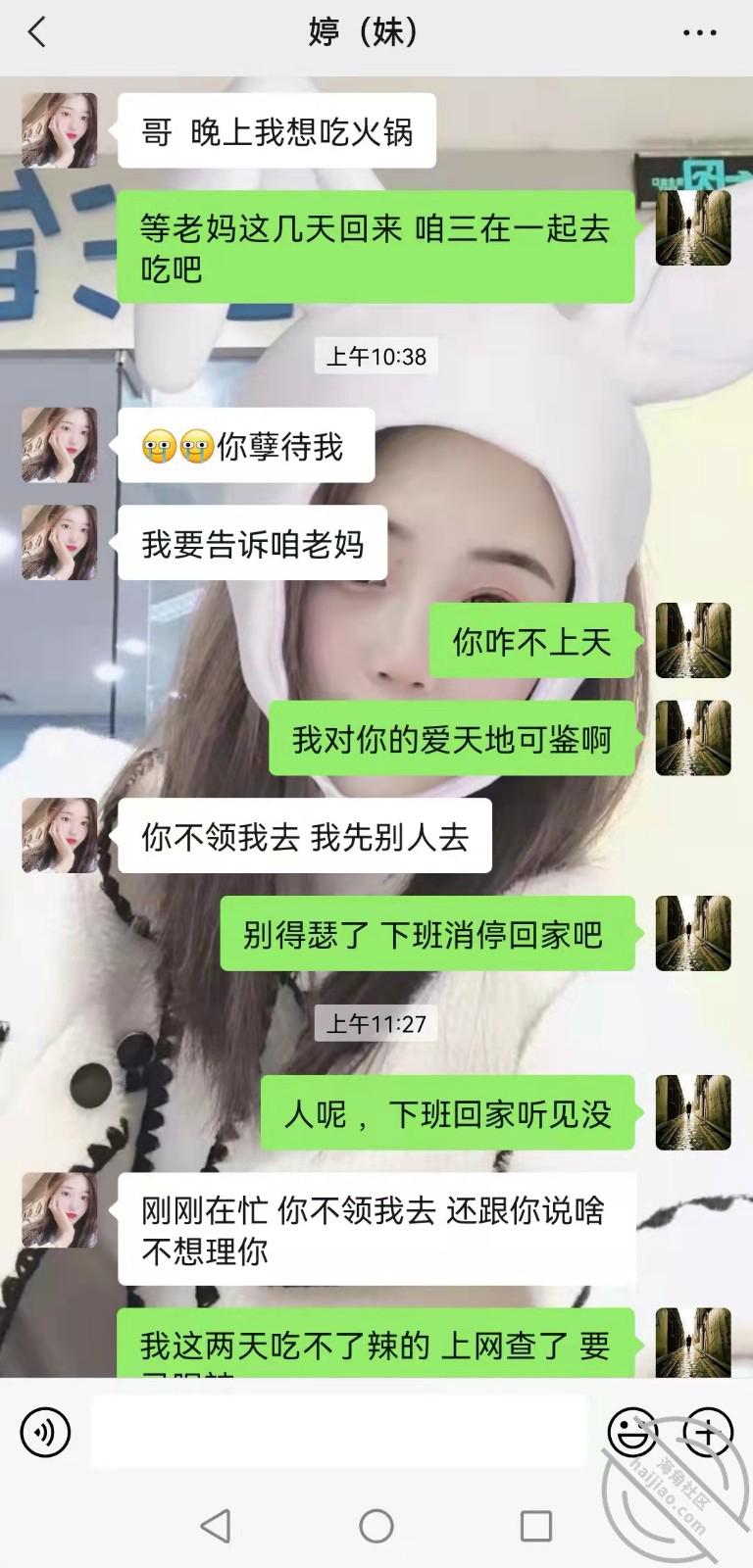Focus the message text field
The image size is (753, 1568).
click(x=338, y=1433)
